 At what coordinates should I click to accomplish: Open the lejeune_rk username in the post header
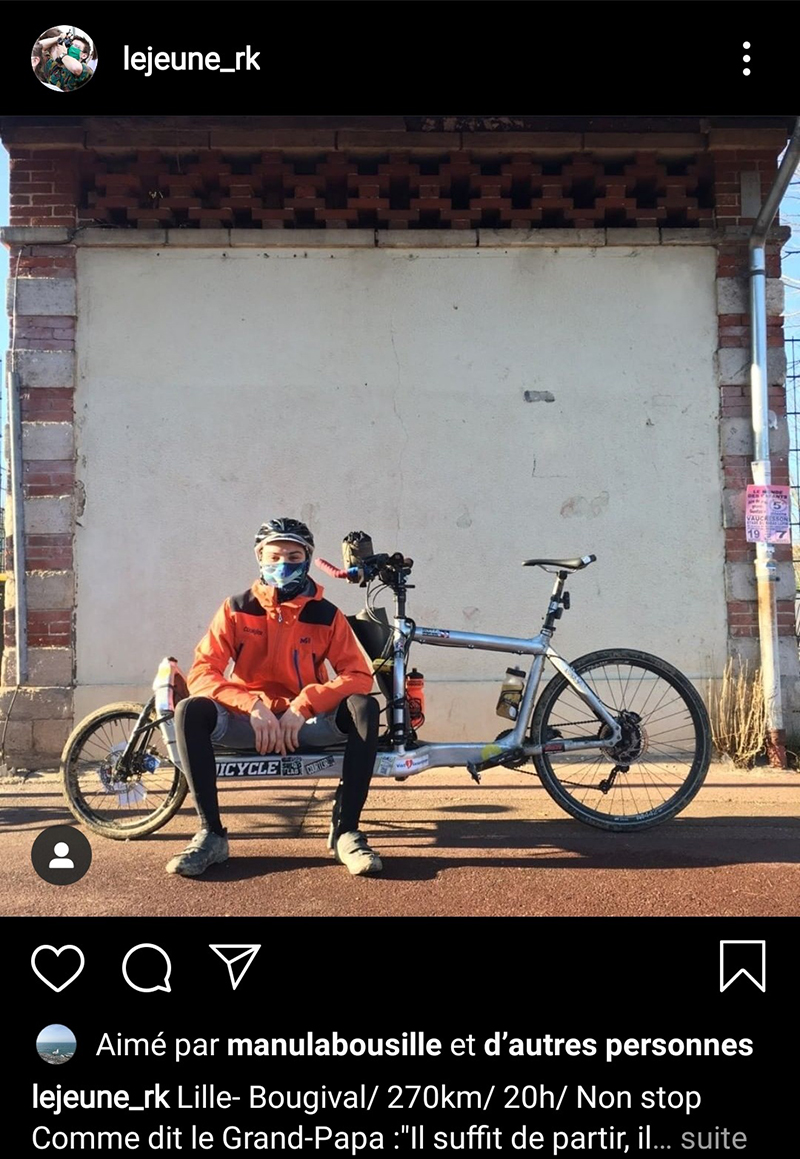click(x=191, y=60)
